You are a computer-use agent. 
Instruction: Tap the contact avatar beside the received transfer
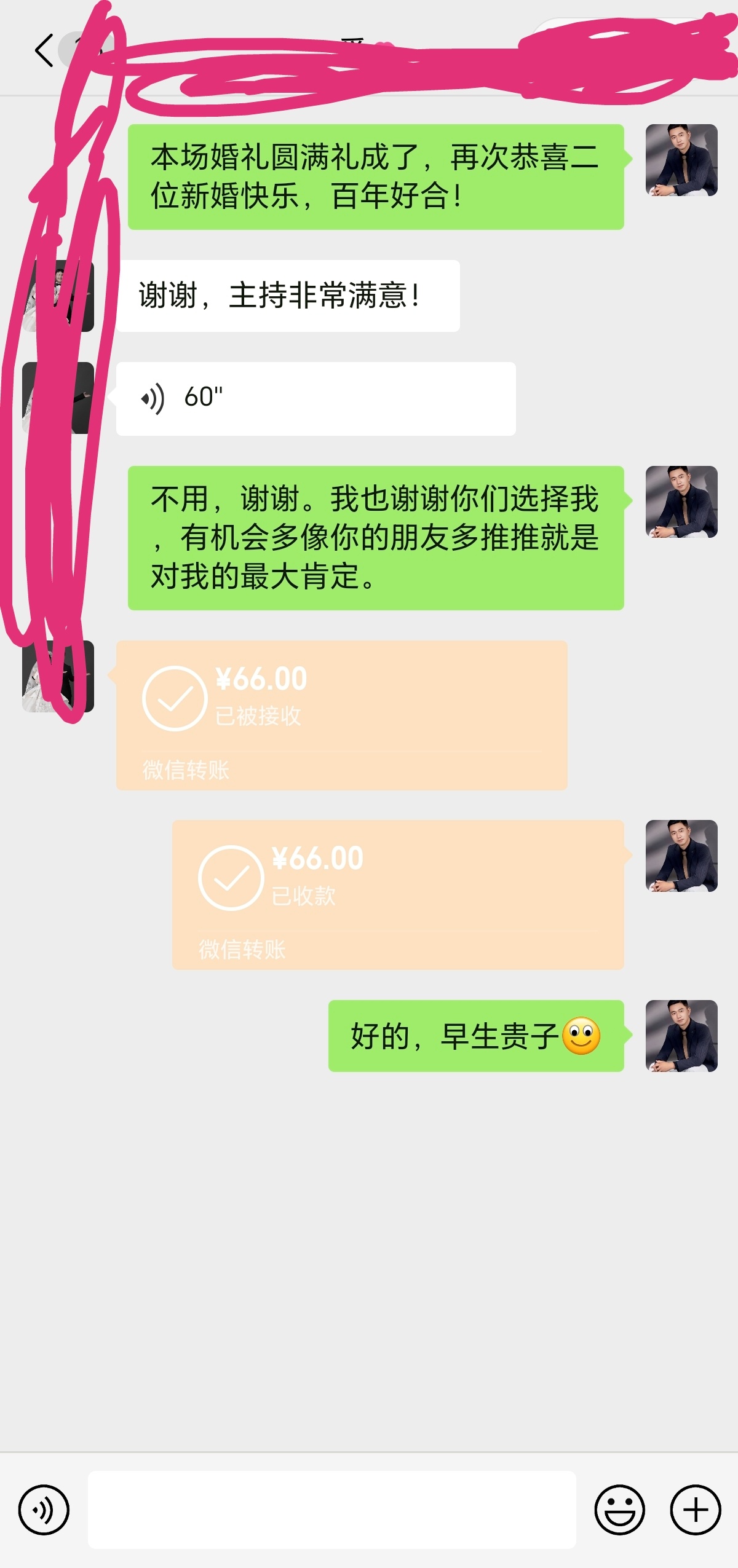pyautogui.click(x=58, y=676)
